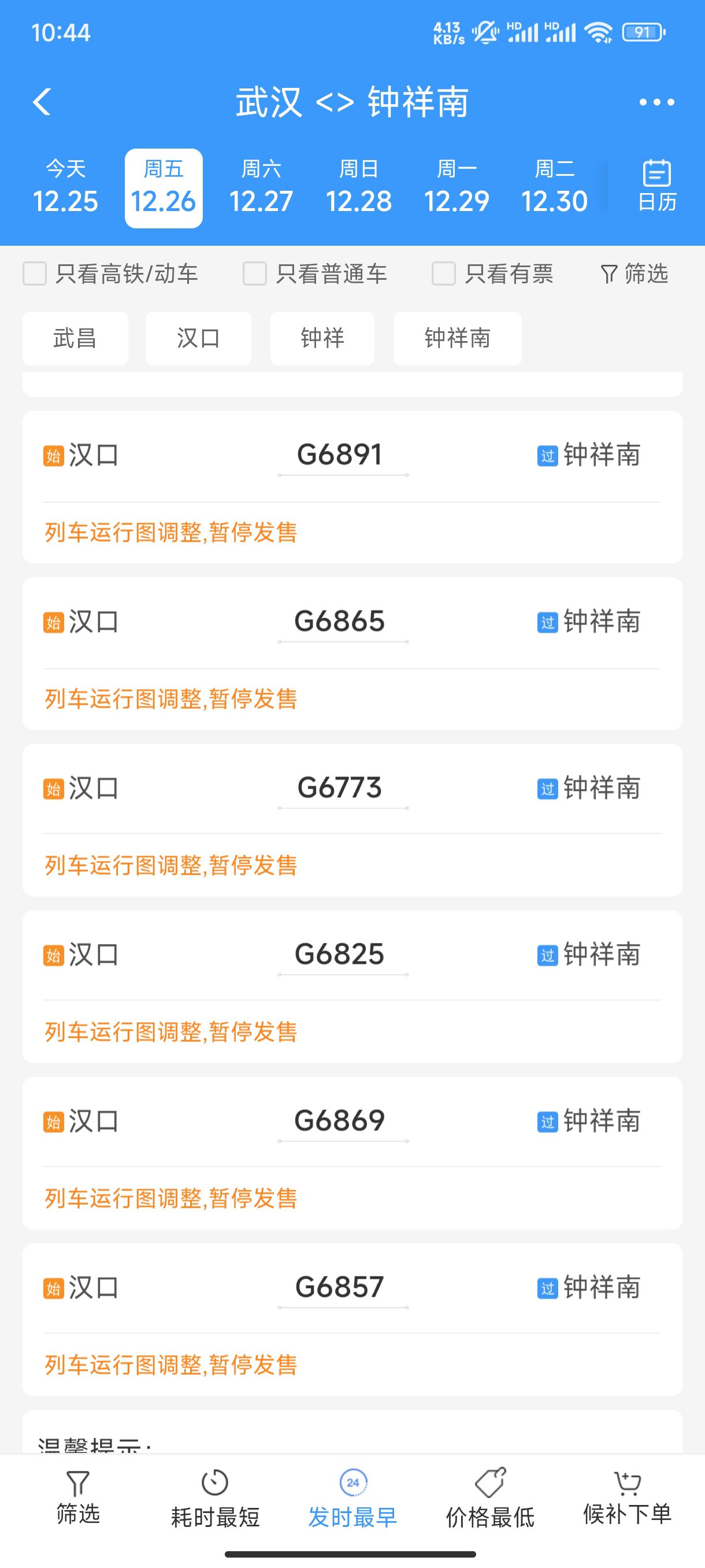Go back using the top-left arrow
Screen dimensions: 705x1568
click(42, 102)
